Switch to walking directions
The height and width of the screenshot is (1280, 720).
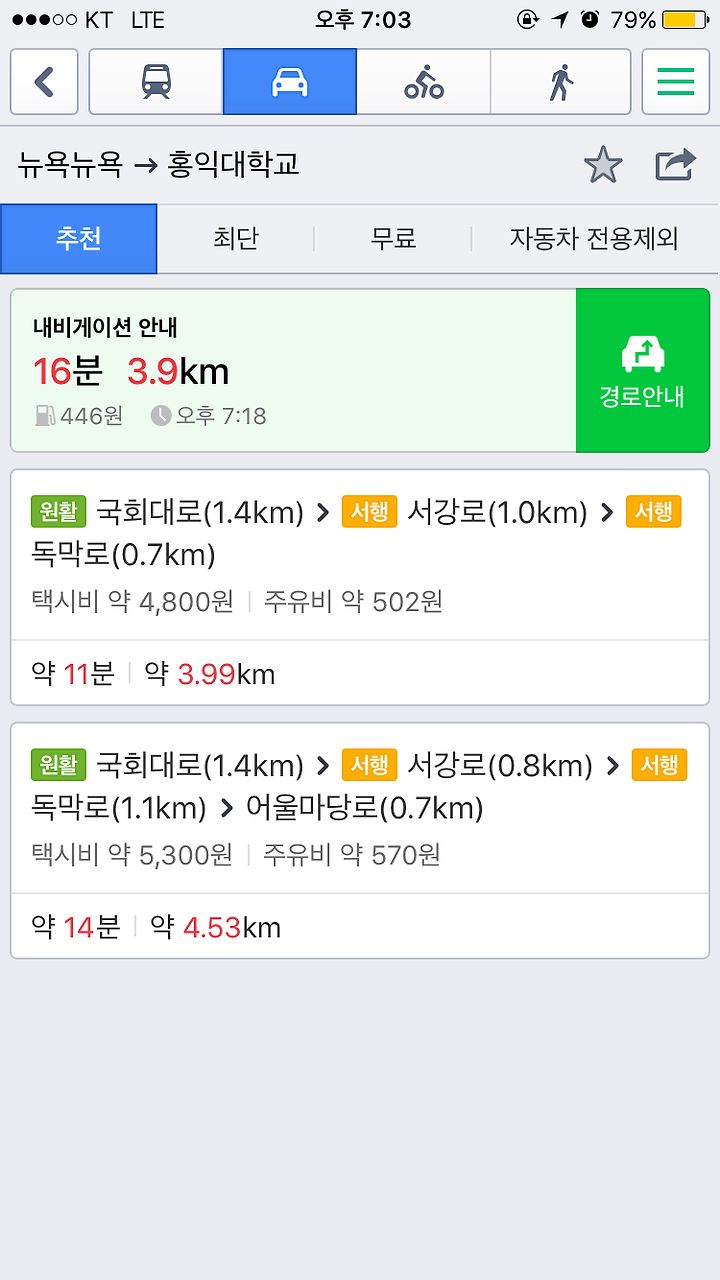[x=561, y=82]
